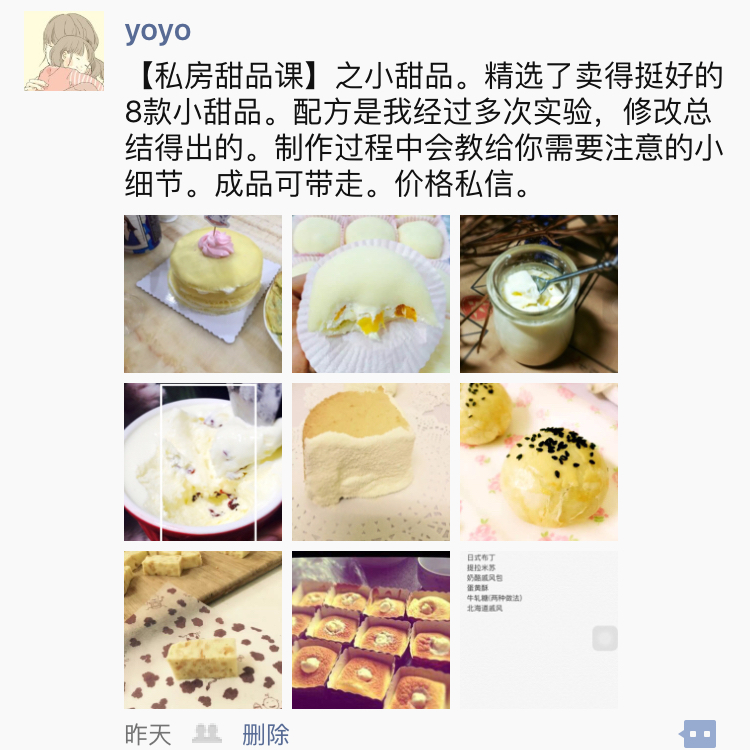The width and height of the screenshot is (750, 750).
Task: Tap 删除 to delete this post
Action: tap(266, 735)
